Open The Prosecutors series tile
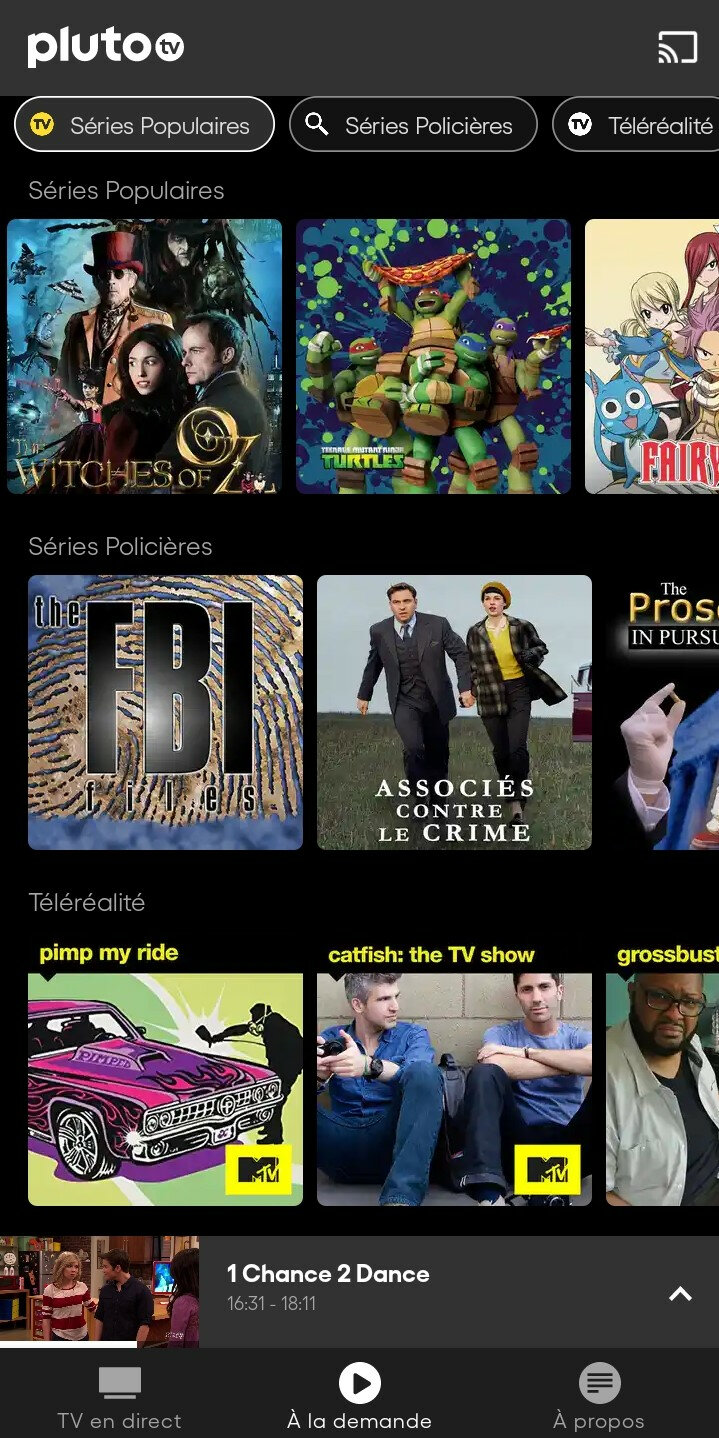Image resolution: width=719 pixels, height=1438 pixels. click(662, 712)
